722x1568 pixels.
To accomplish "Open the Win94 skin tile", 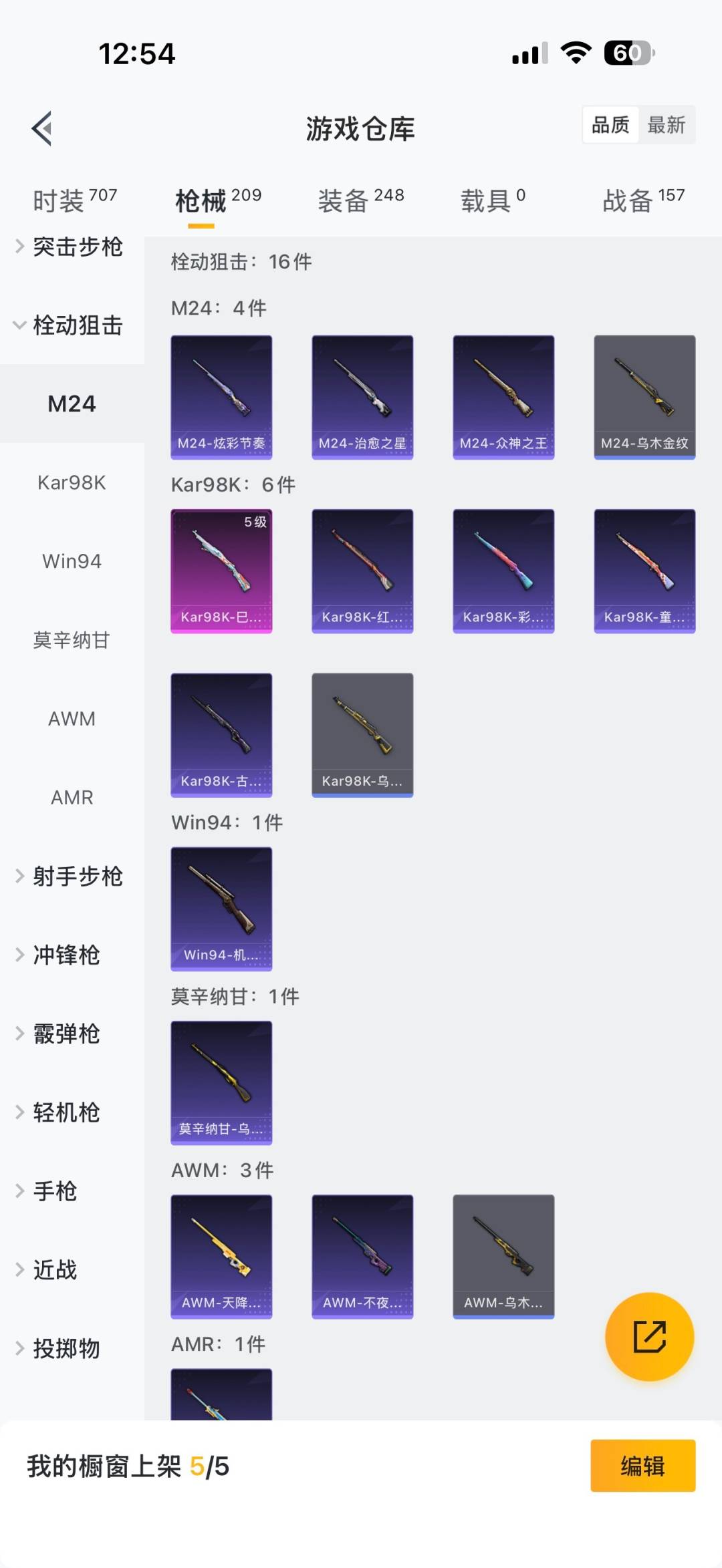I will [221, 909].
